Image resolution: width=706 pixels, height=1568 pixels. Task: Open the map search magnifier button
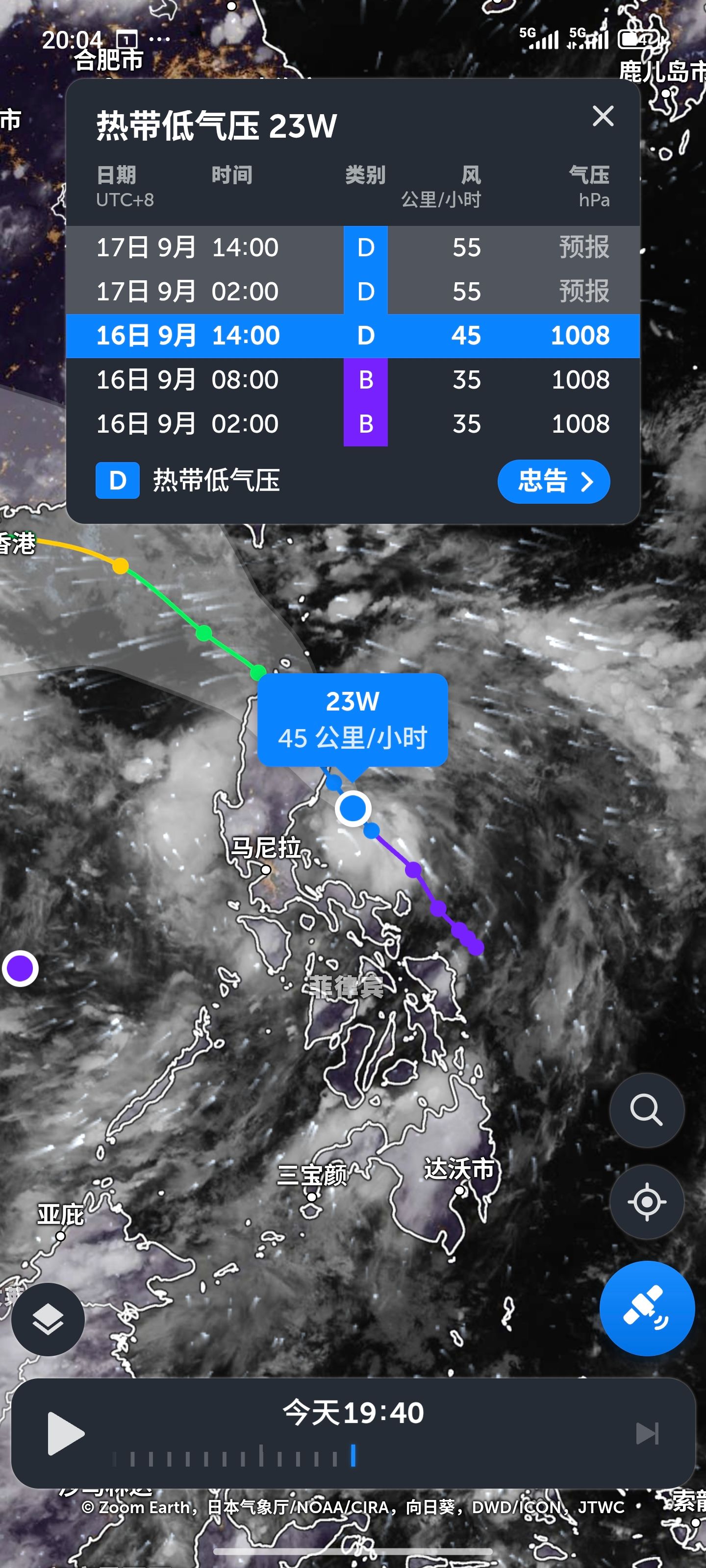pyautogui.click(x=646, y=1110)
